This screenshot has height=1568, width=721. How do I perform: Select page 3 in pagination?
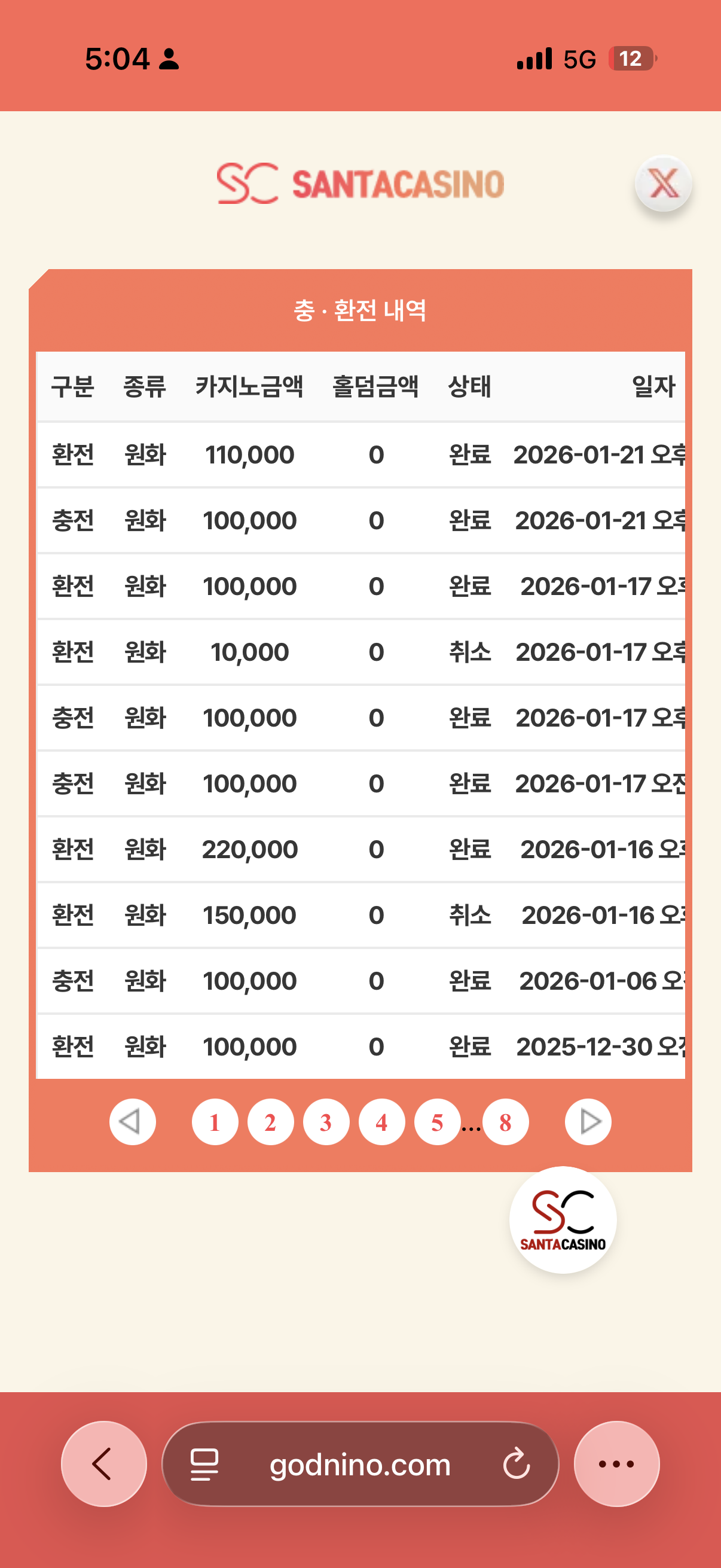[326, 1122]
